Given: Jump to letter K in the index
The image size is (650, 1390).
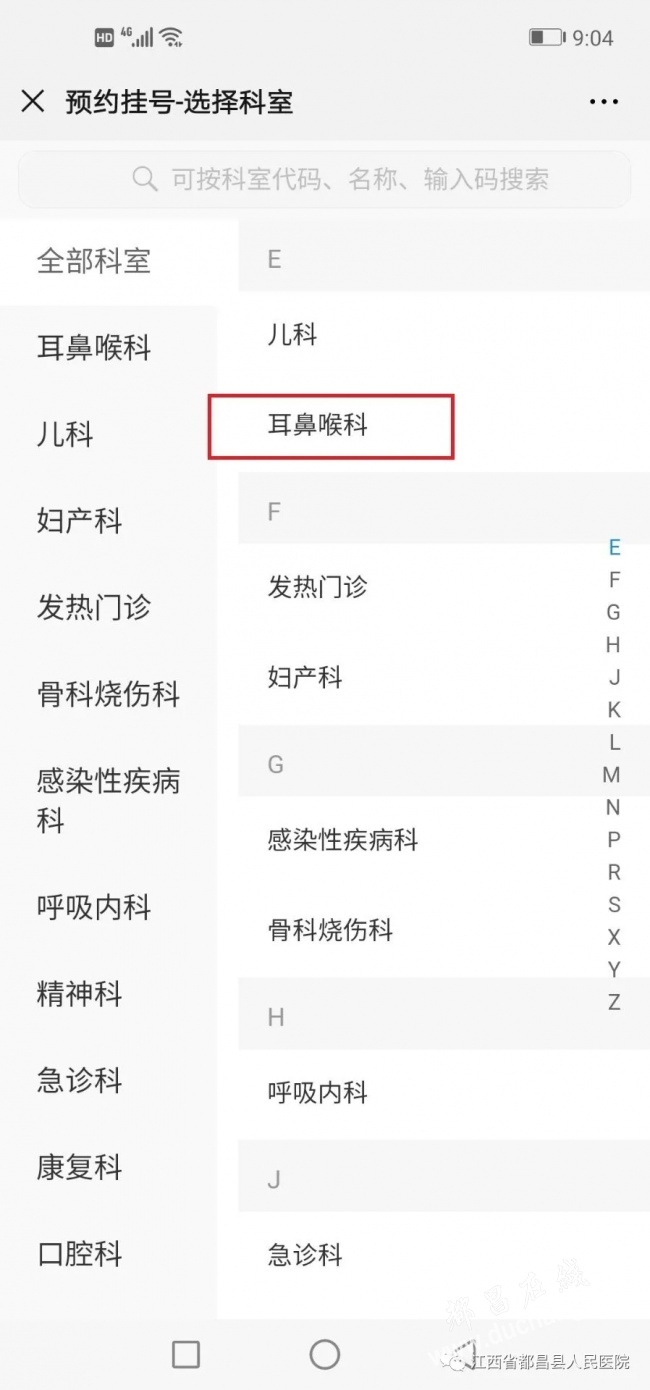Looking at the screenshot, I should [614, 710].
